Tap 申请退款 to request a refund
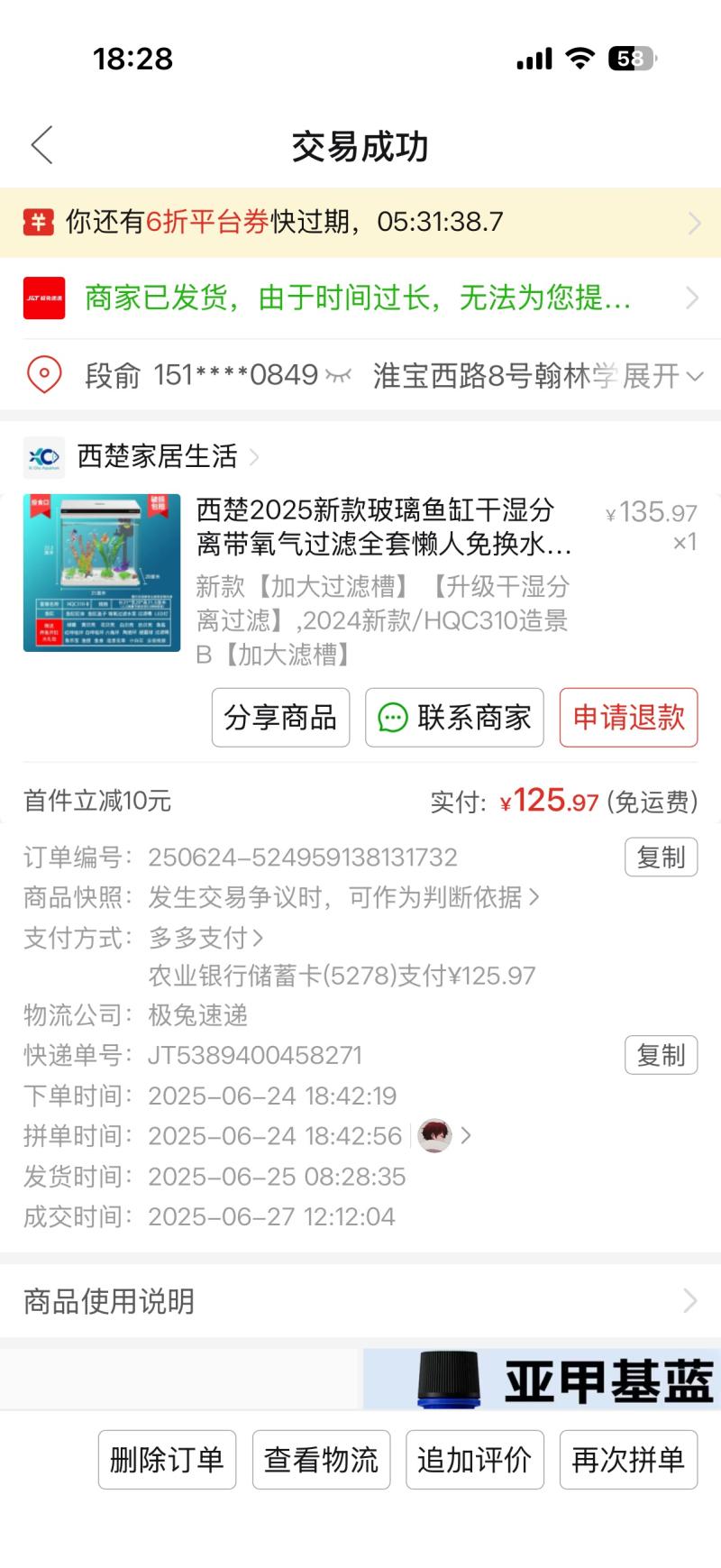This screenshot has height=1568, width=721. tap(628, 718)
